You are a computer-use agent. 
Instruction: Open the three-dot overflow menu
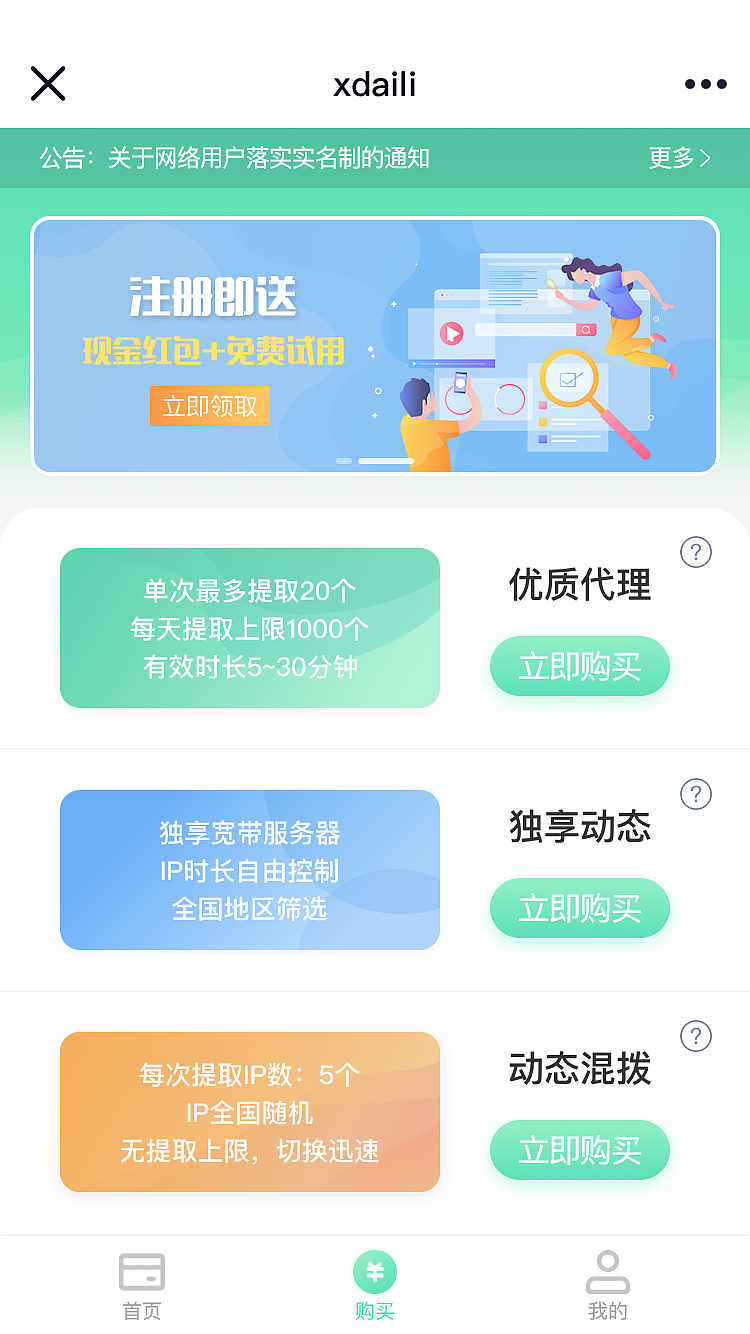(x=705, y=84)
